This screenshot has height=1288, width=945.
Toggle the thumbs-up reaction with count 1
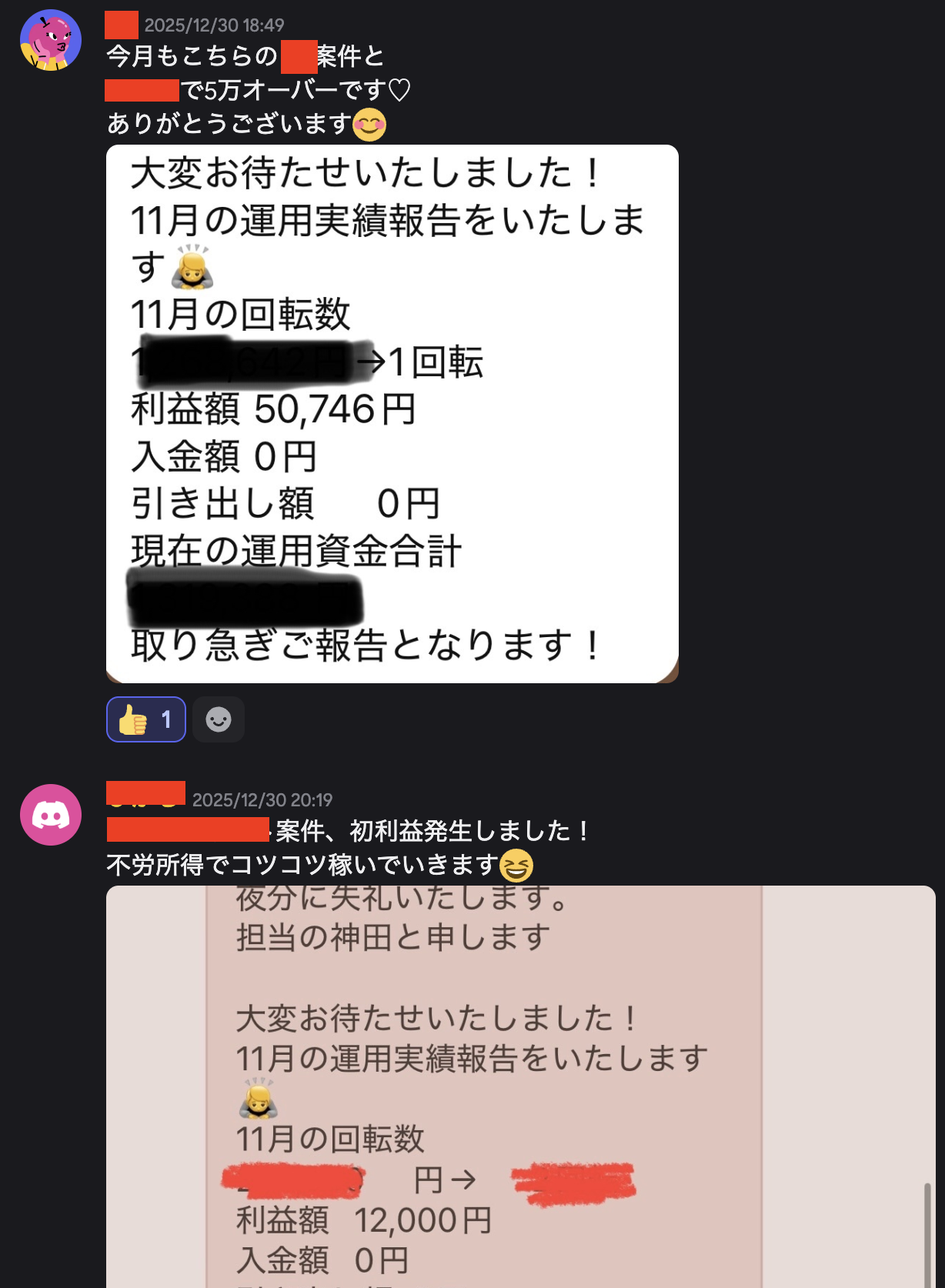pos(146,719)
